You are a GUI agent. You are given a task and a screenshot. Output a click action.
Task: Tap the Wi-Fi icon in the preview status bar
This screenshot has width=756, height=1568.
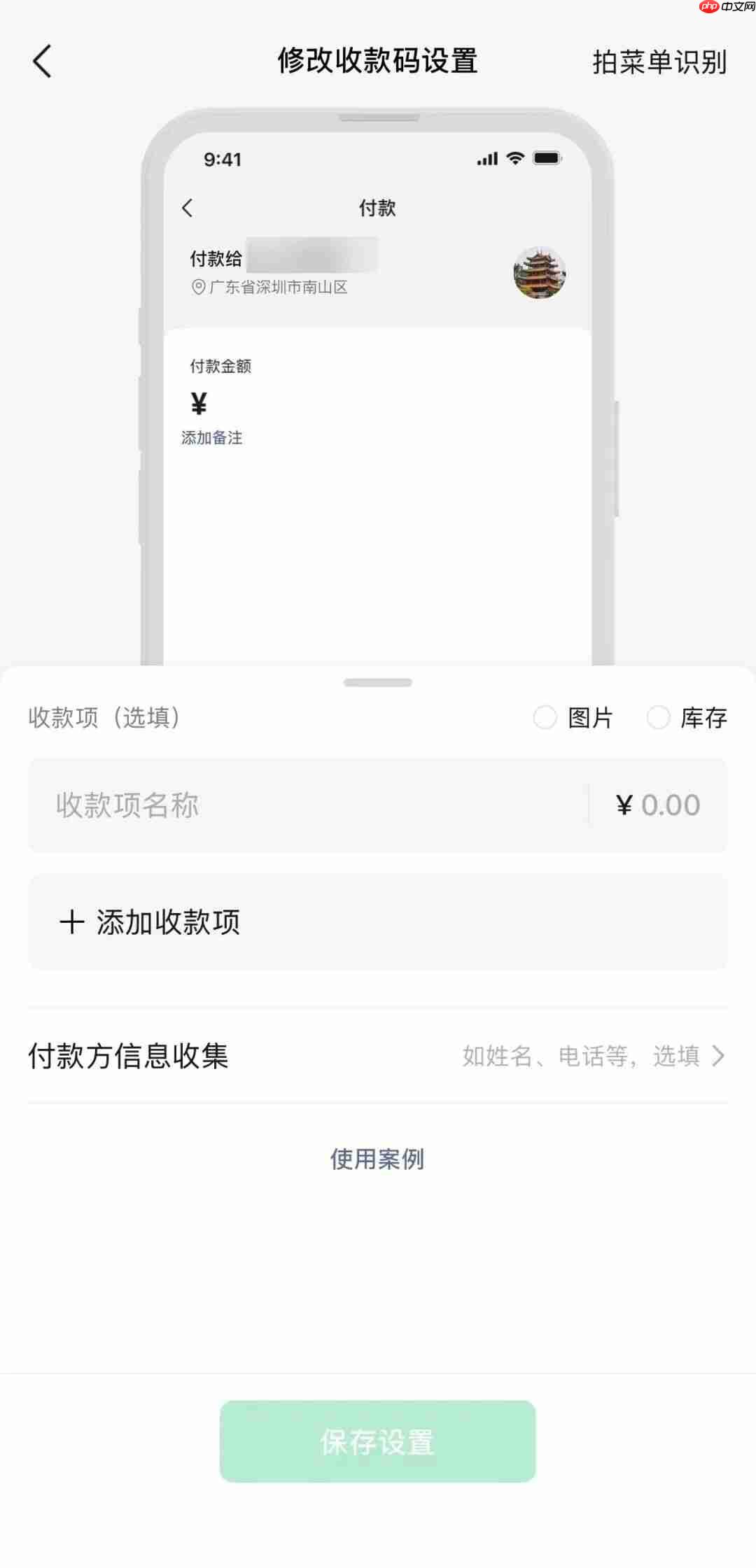pyautogui.click(x=516, y=159)
